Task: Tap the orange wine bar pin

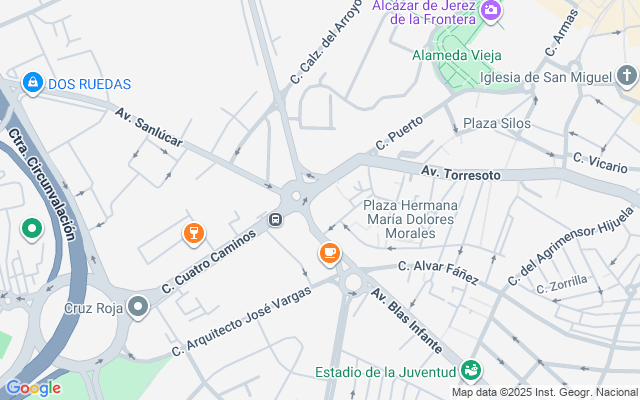Action: pos(193,234)
